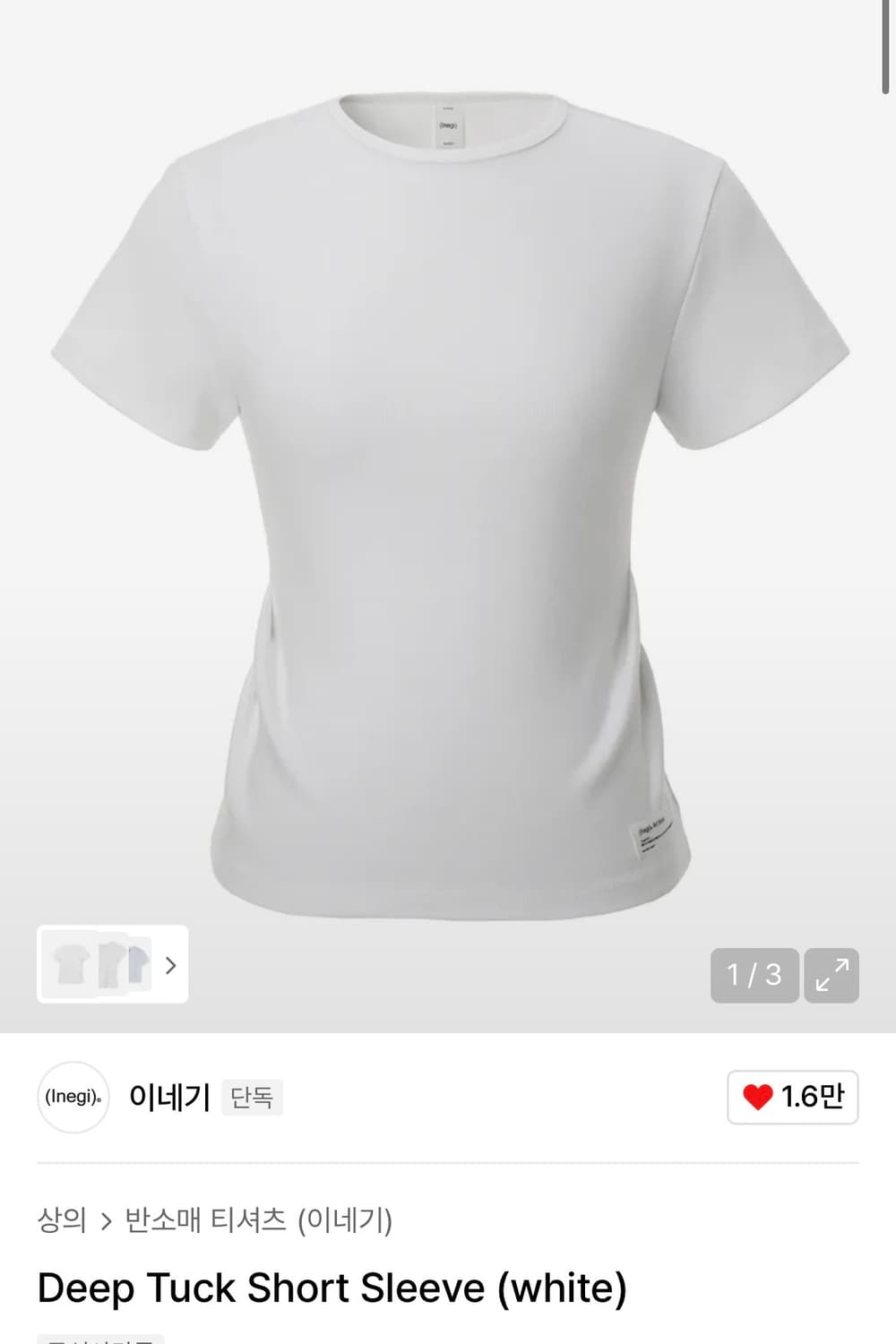Open more photos via thumbnail strip arrow
The height and width of the screenshot is (1344, 896).
169,967
